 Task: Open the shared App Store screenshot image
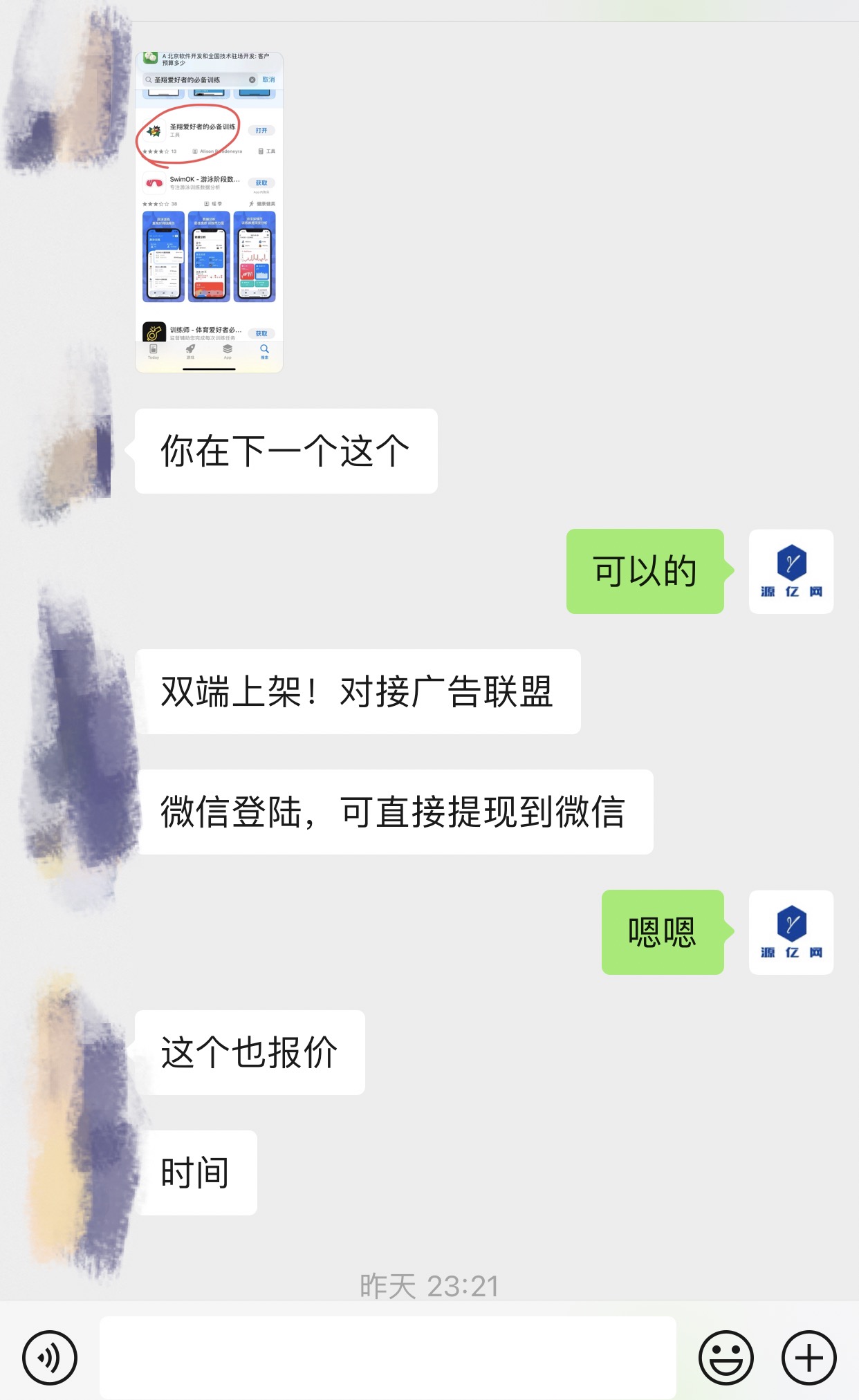pos(209,212)
